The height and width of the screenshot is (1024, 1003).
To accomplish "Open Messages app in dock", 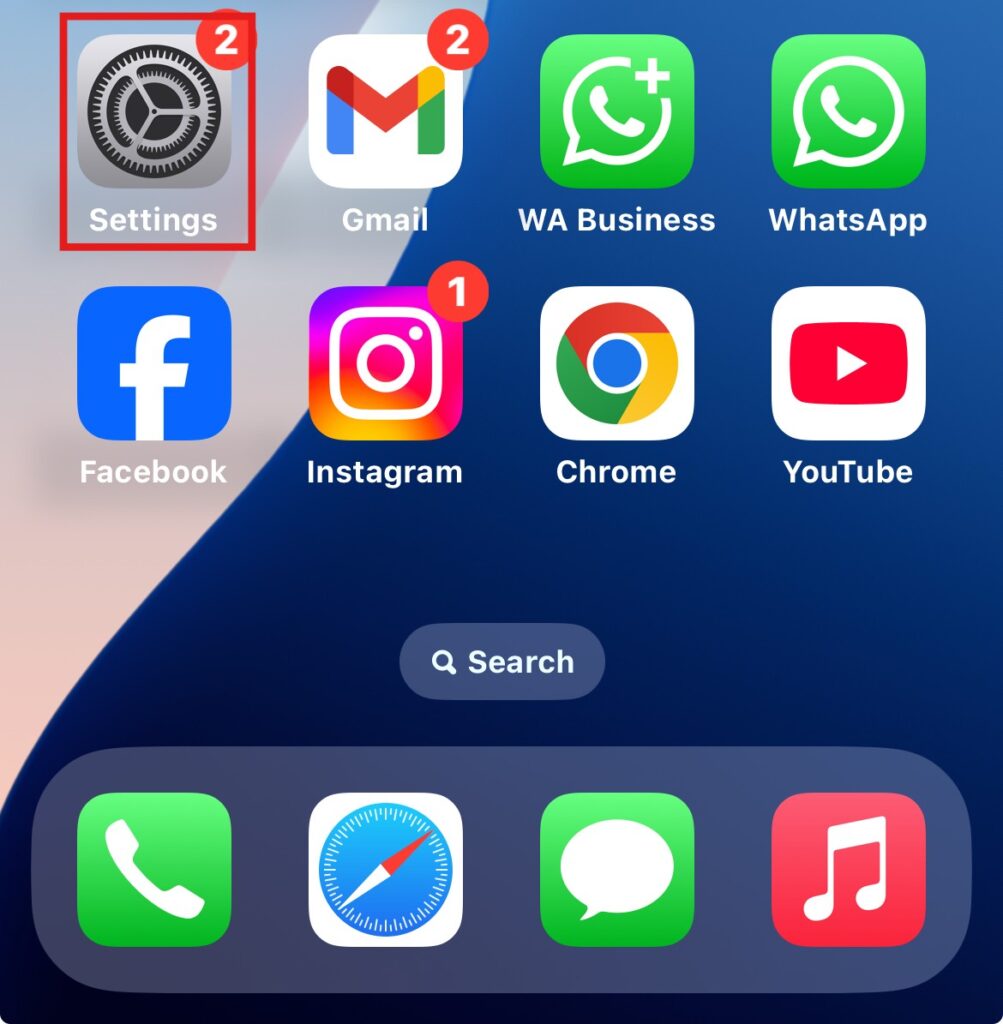I will click(x=617, y=869).
